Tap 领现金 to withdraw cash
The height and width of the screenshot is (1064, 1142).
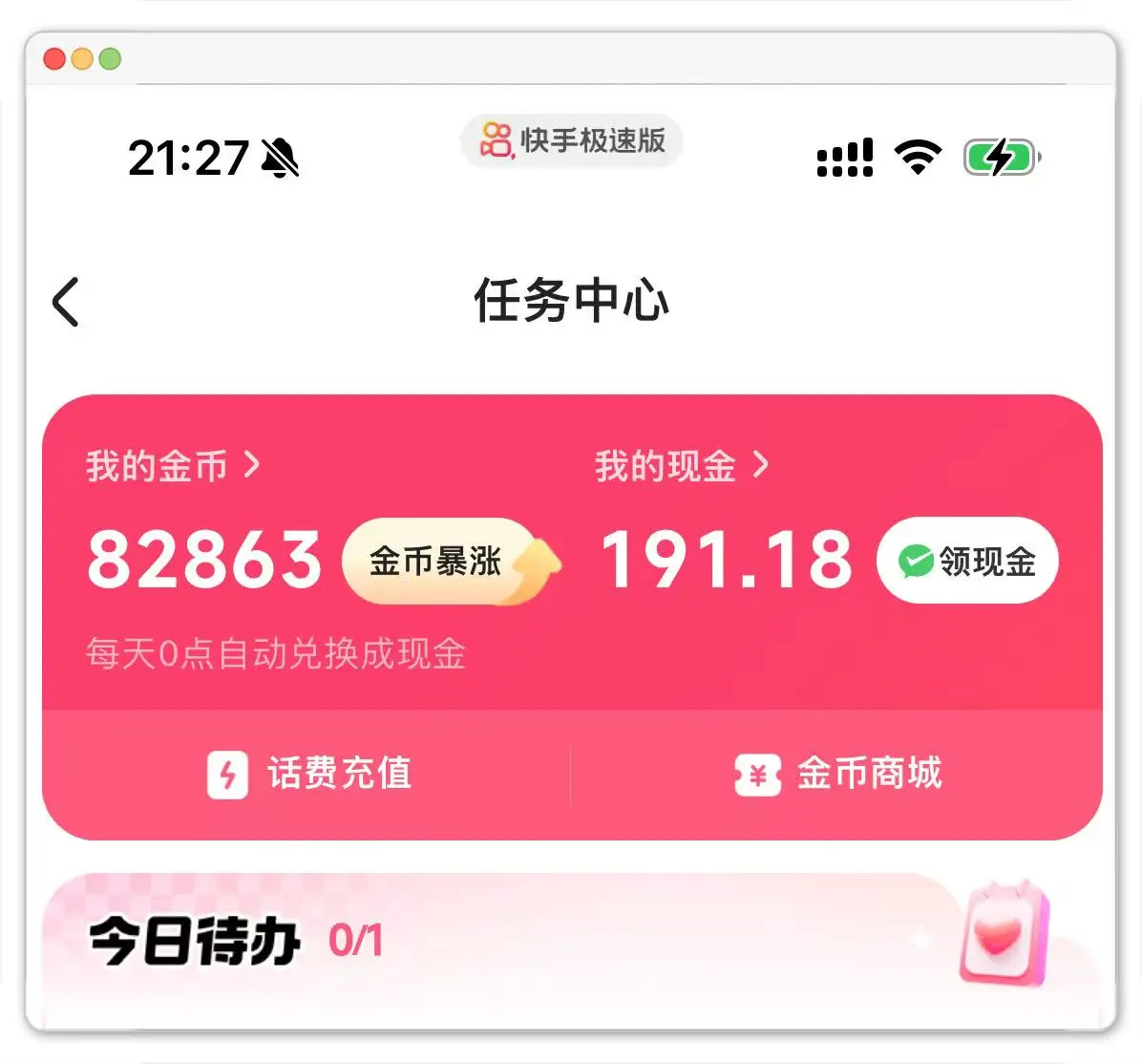pyautogui.click(x=966, y=561)
